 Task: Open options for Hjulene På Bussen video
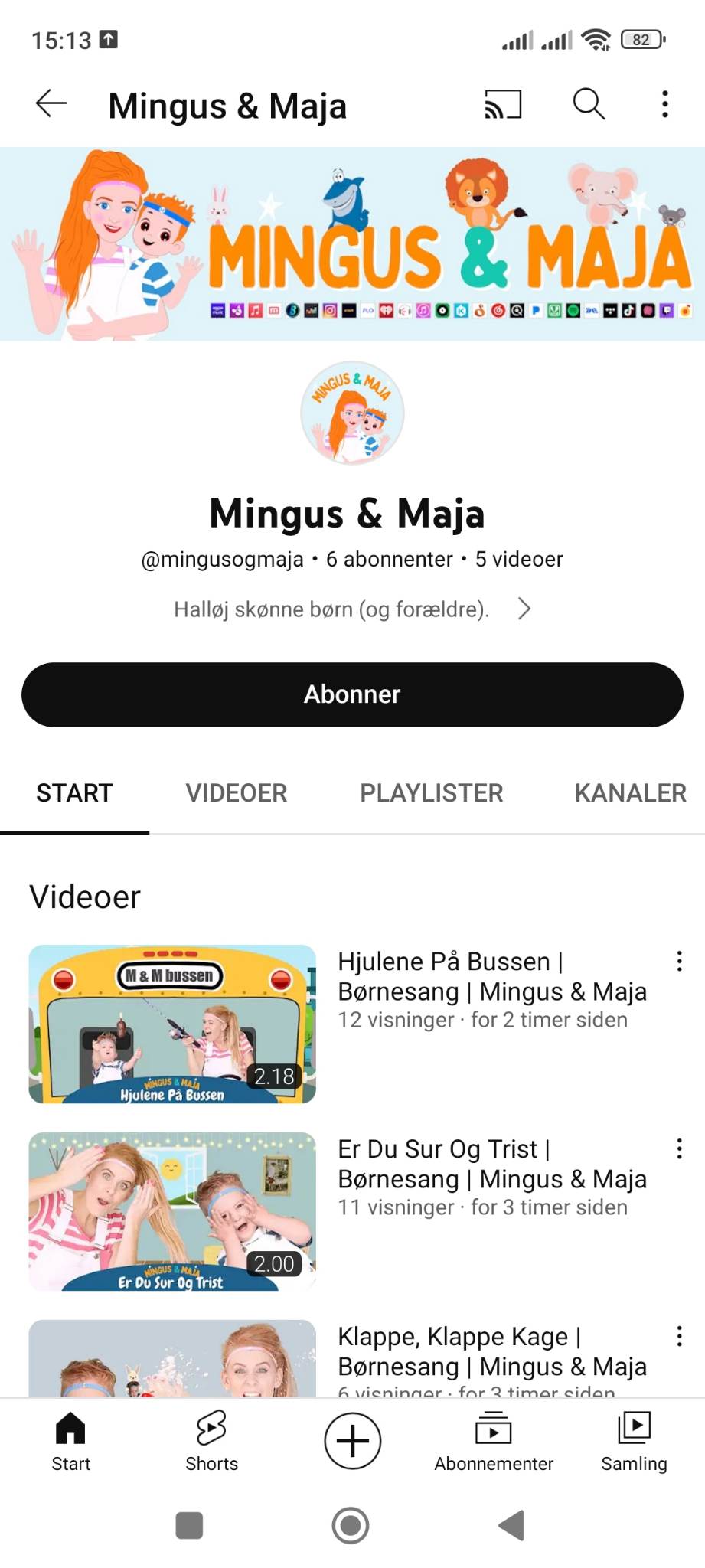679,962
